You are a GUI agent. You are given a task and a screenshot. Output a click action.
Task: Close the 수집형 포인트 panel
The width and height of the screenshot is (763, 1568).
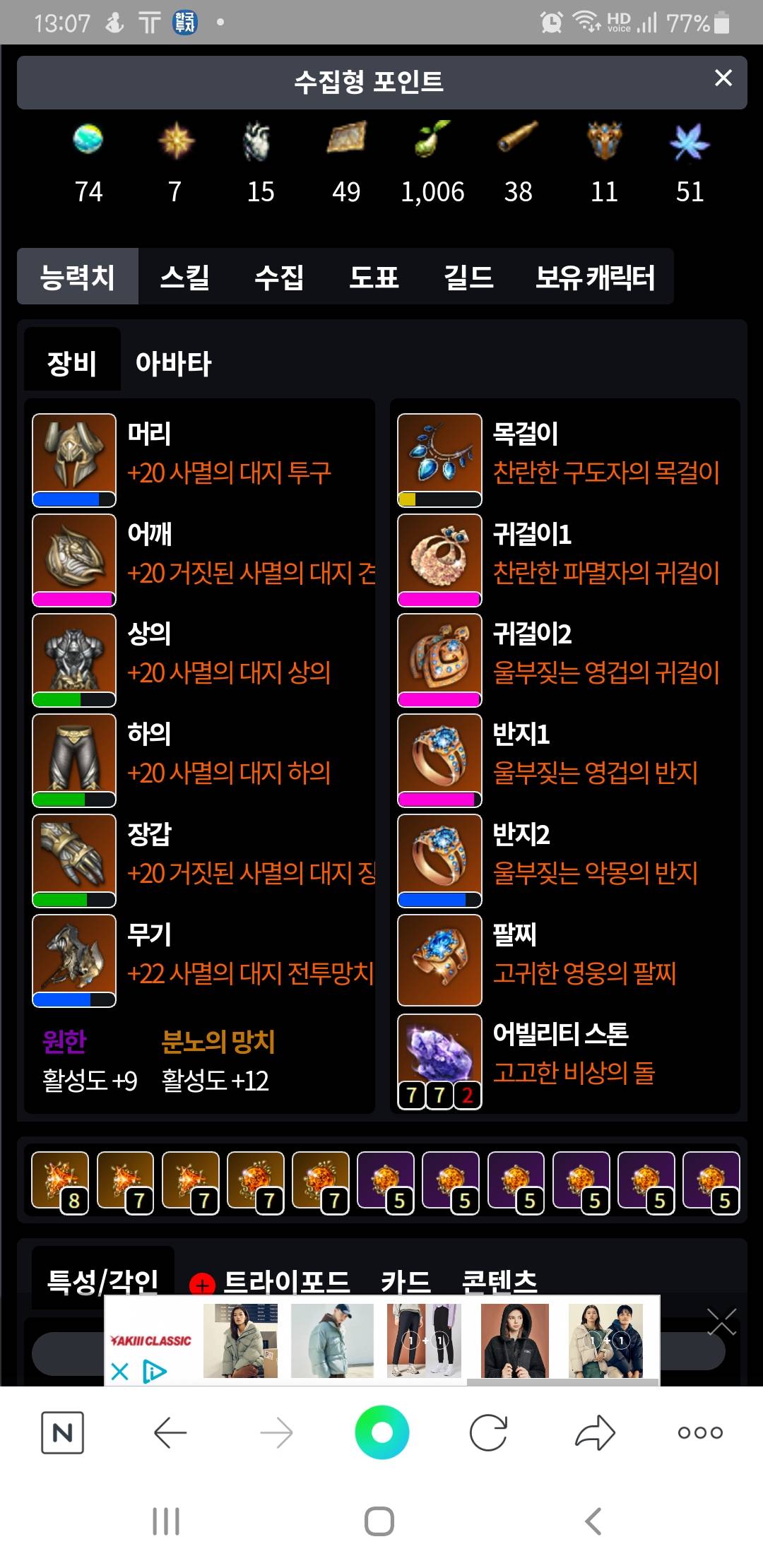723,78
